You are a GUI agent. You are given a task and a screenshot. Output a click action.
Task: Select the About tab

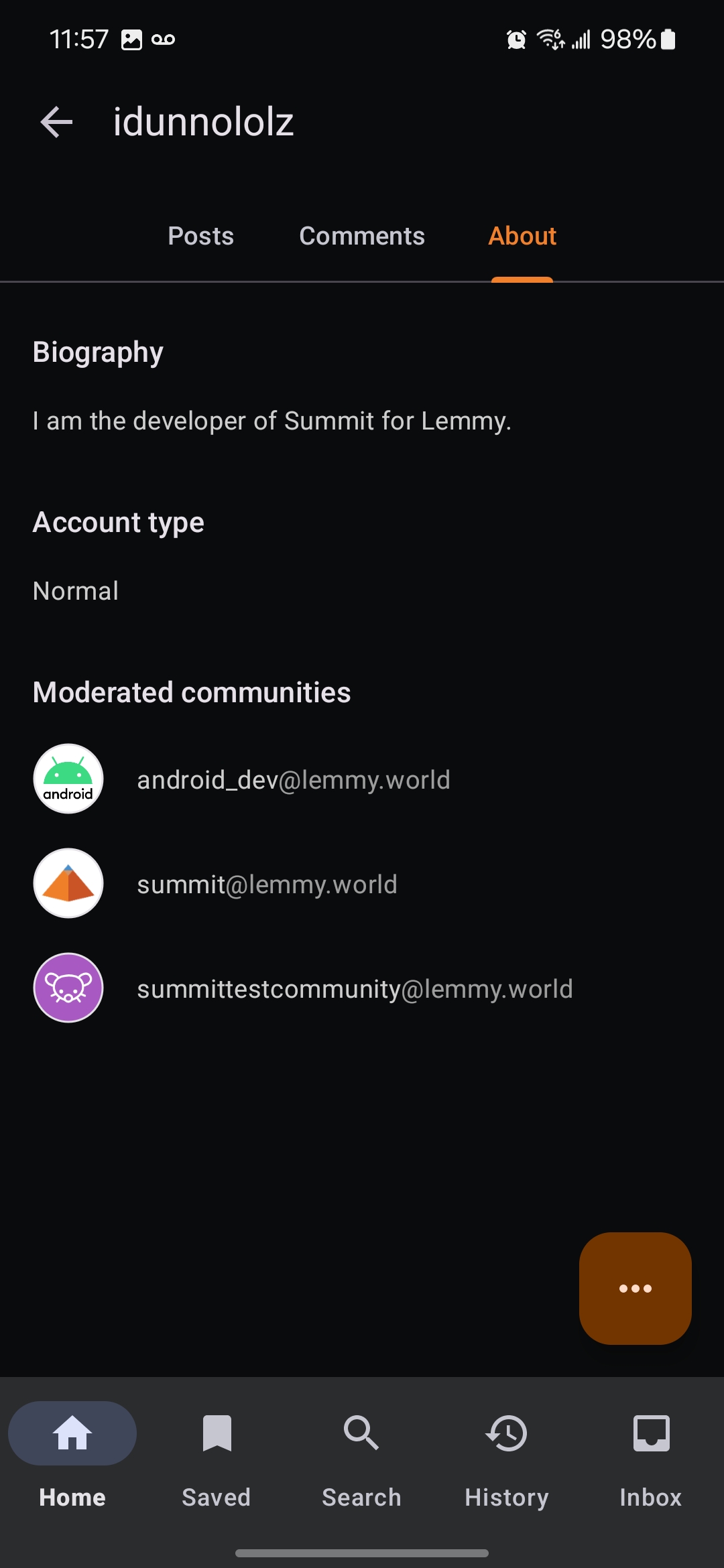click(522, 236)
